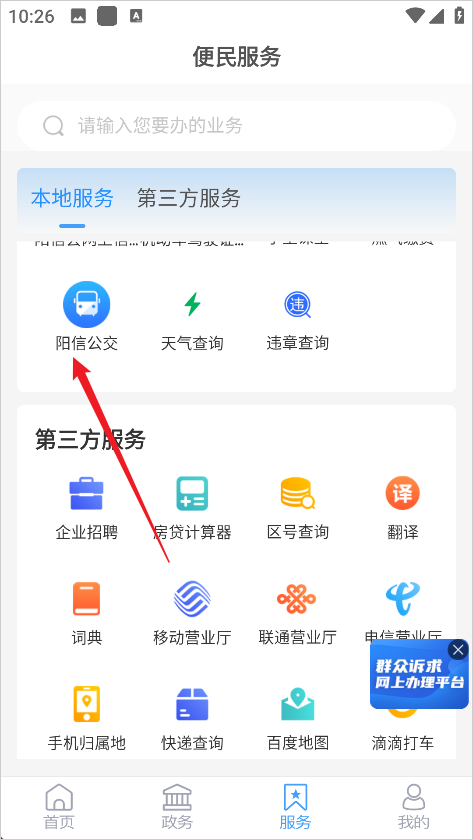Open 天气查询 weather lookup
The height and width of the screenshot is (840, 473).
coord(192,317)
